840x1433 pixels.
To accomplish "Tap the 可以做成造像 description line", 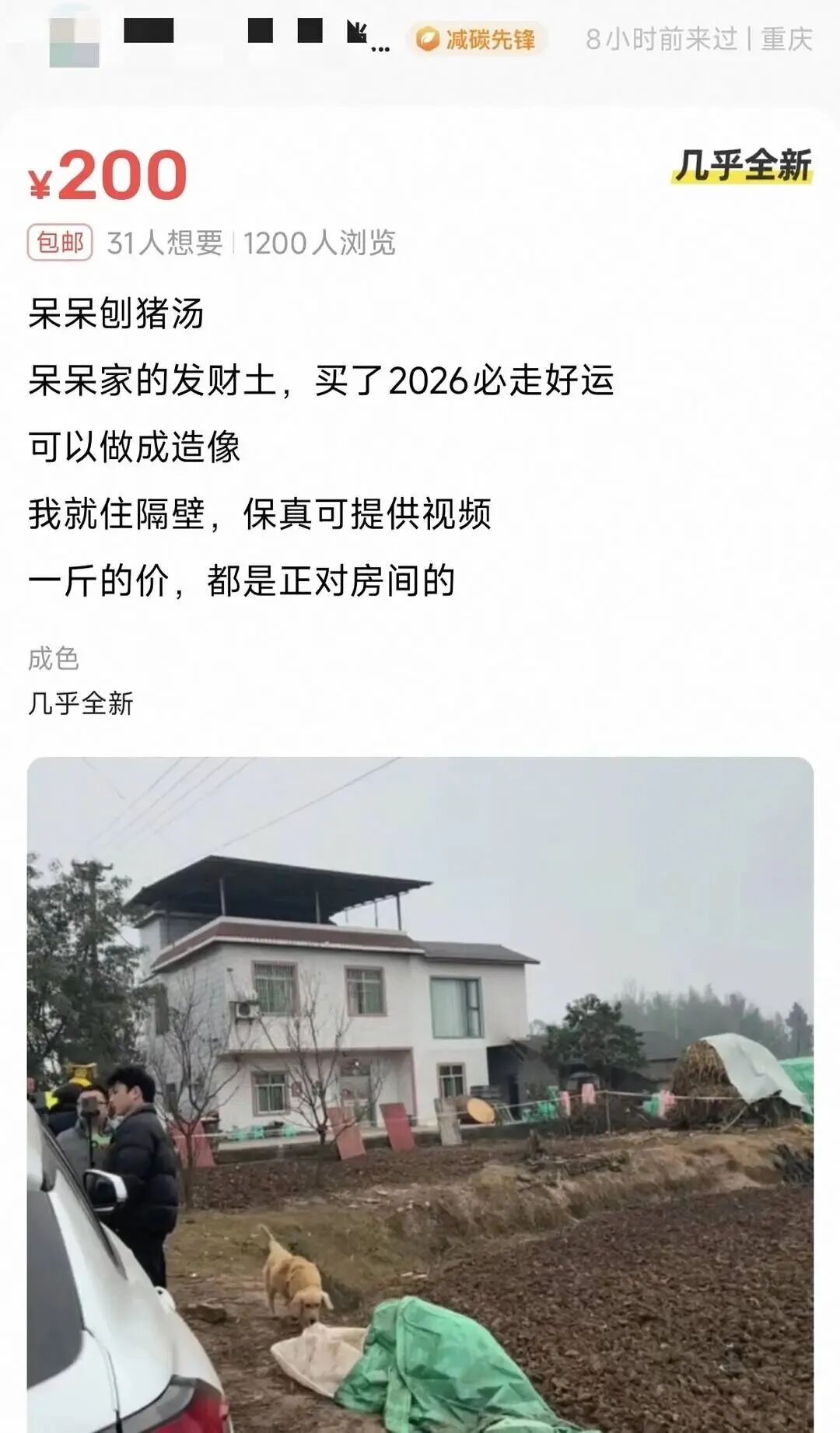I will [x=136, y=446].
